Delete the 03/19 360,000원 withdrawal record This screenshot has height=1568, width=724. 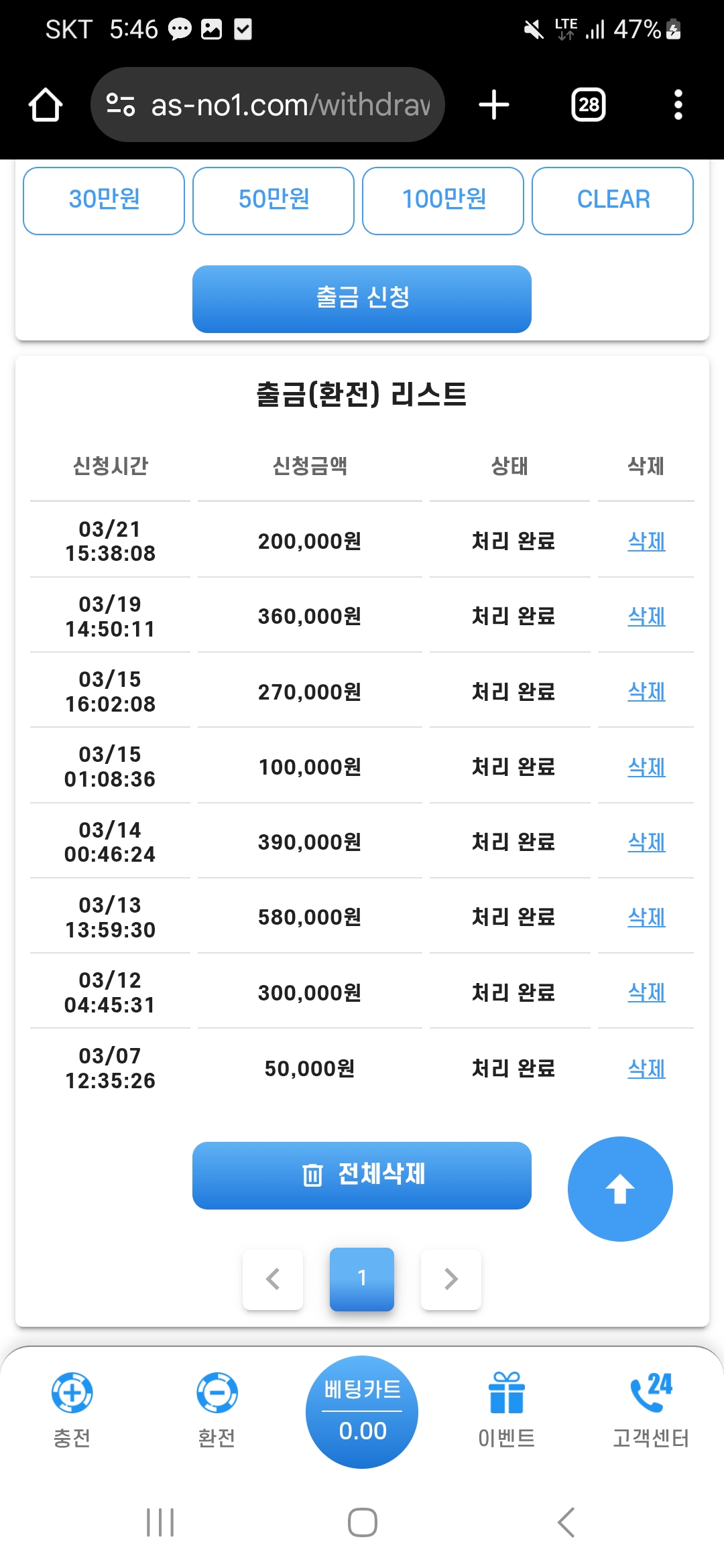646,616
